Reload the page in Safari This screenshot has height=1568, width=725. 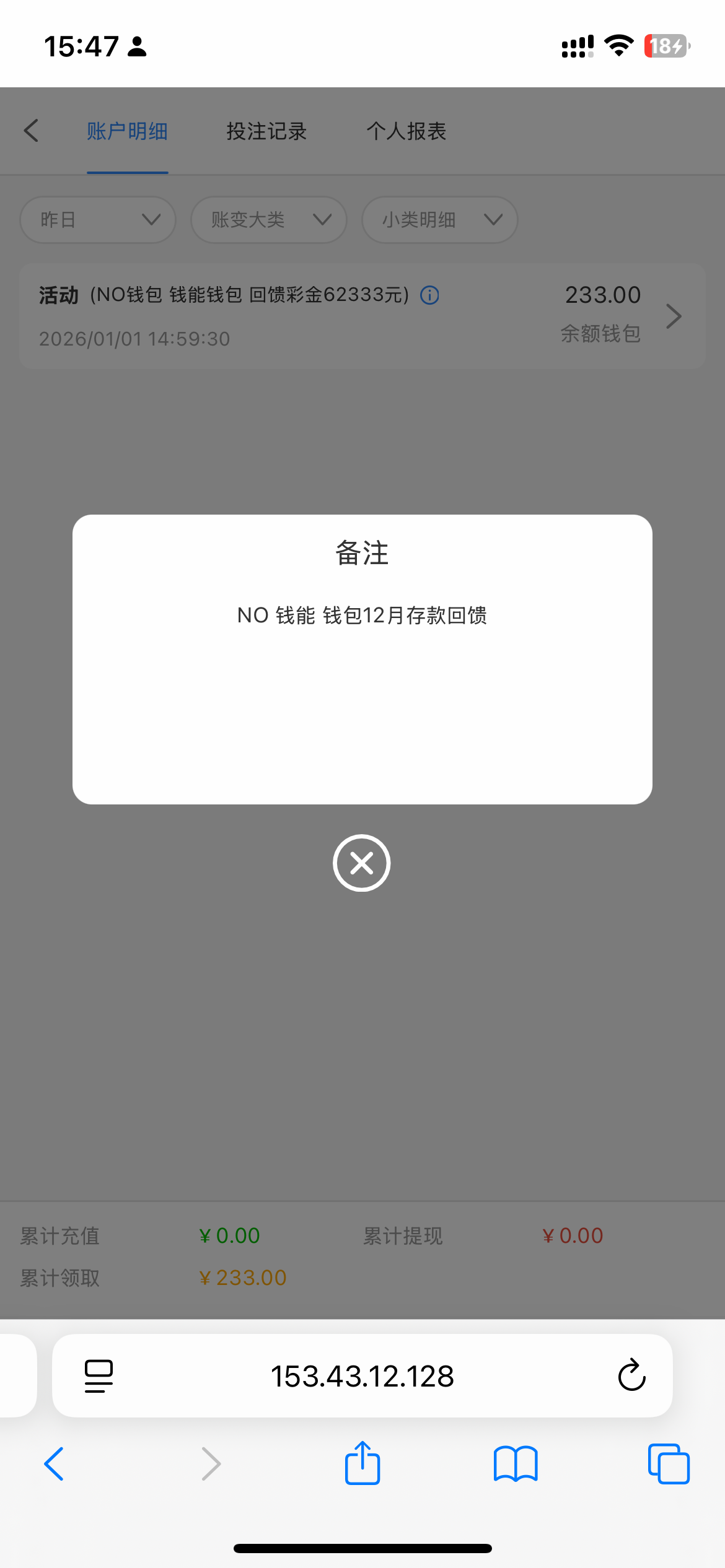(631, 1375)
